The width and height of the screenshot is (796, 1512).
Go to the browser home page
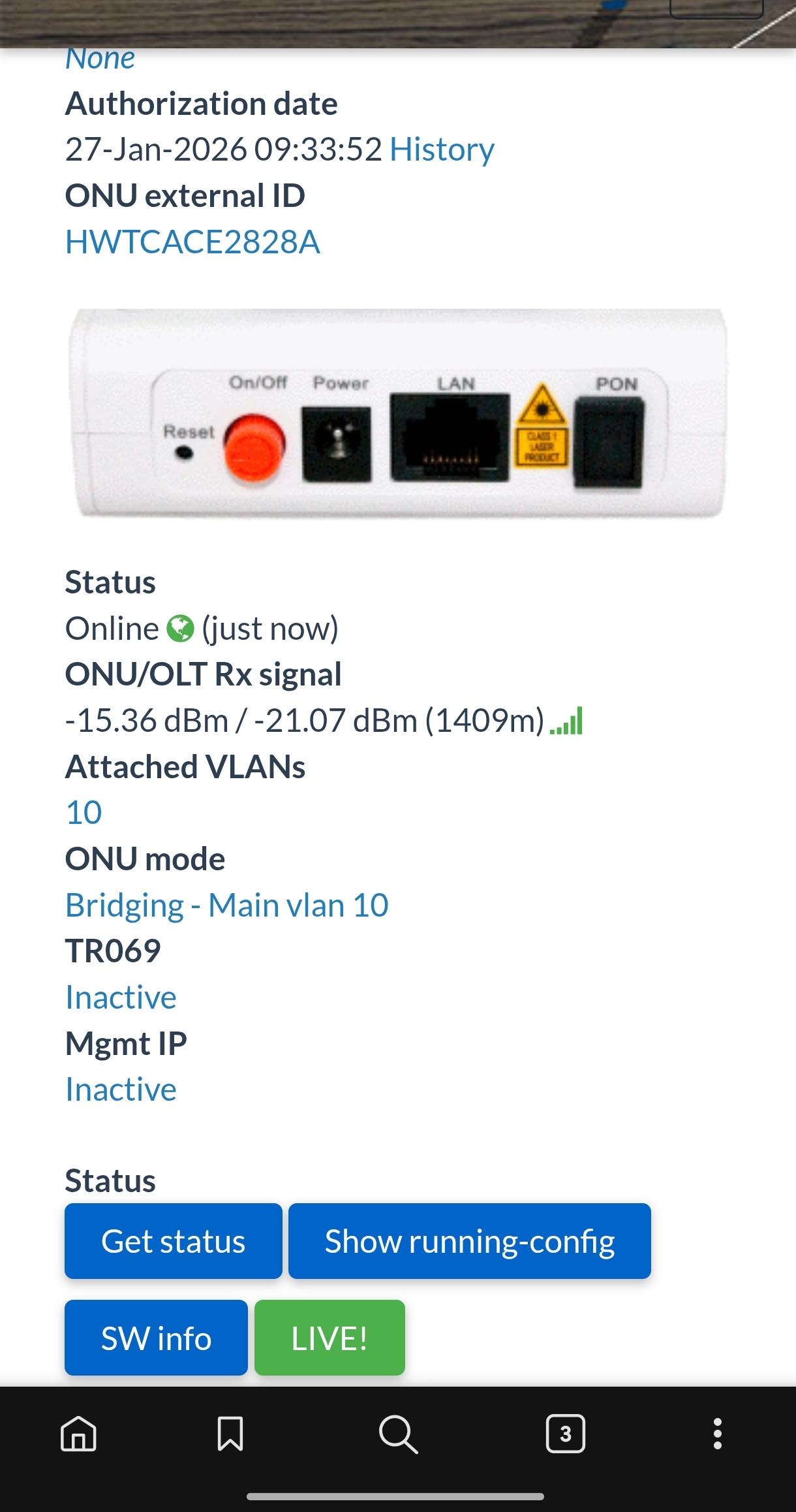pyautogui.click(x=79, y=1434)
